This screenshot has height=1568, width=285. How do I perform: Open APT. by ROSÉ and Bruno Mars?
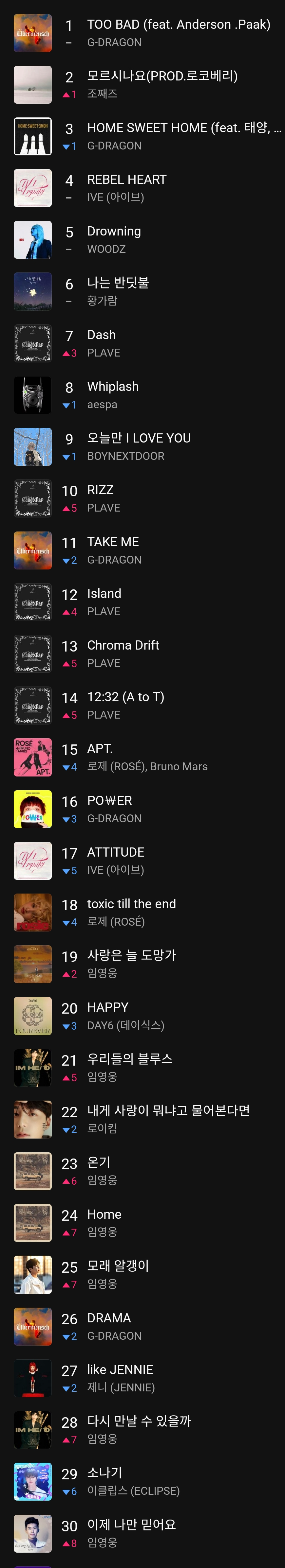coord(100,749)
